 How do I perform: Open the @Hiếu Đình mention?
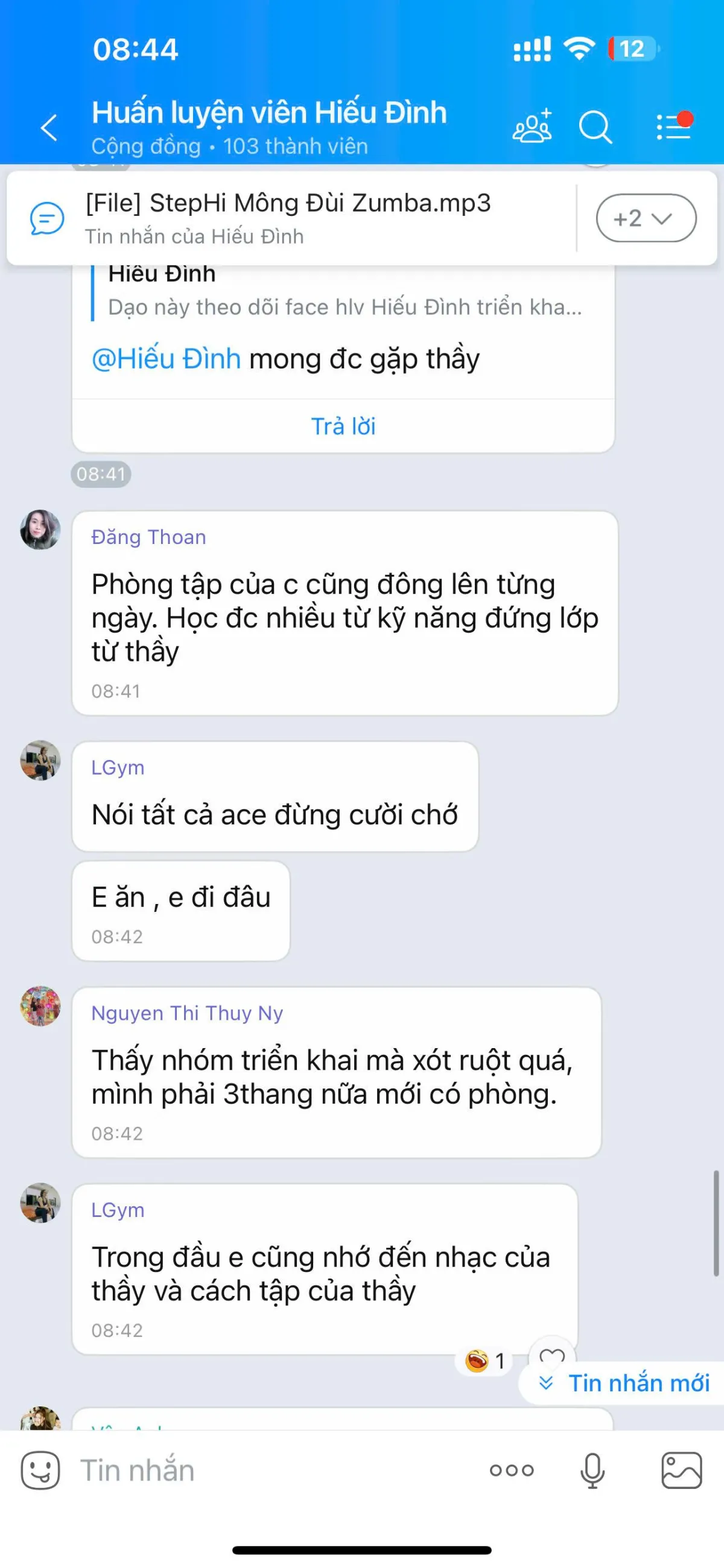click(x=166, y=358)
